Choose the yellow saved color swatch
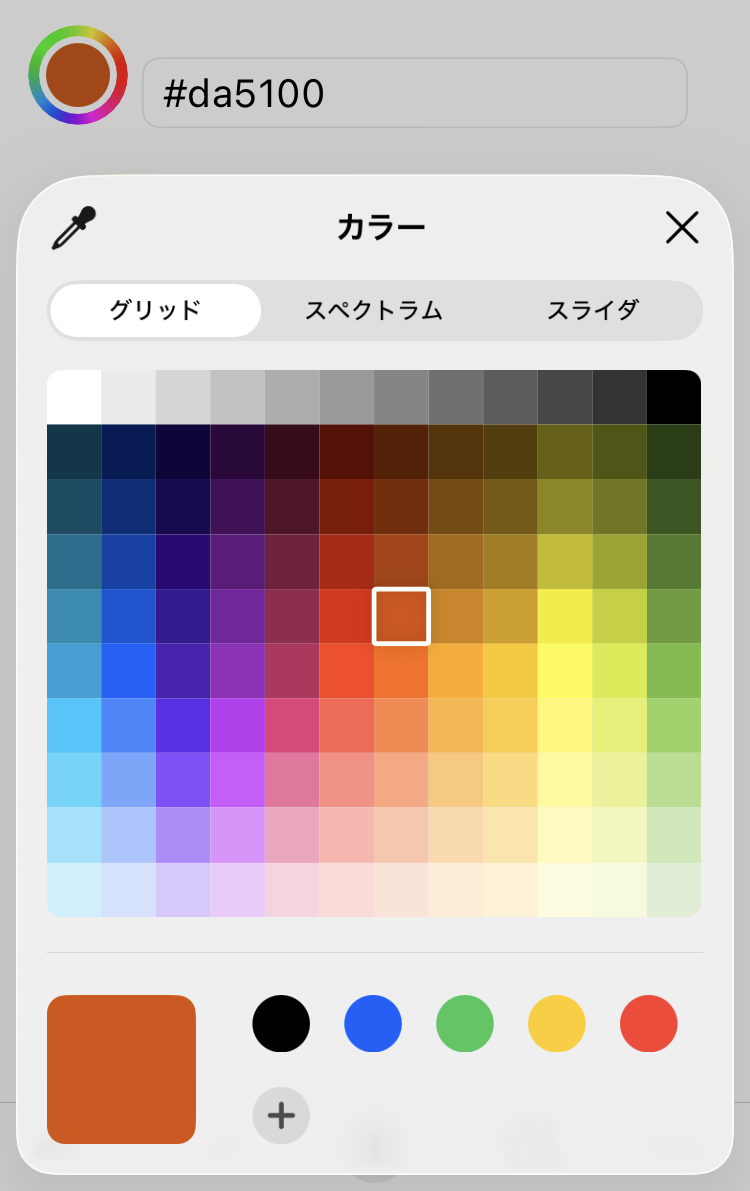The width and height of the screenshot is (750, 1191). 557,1023
